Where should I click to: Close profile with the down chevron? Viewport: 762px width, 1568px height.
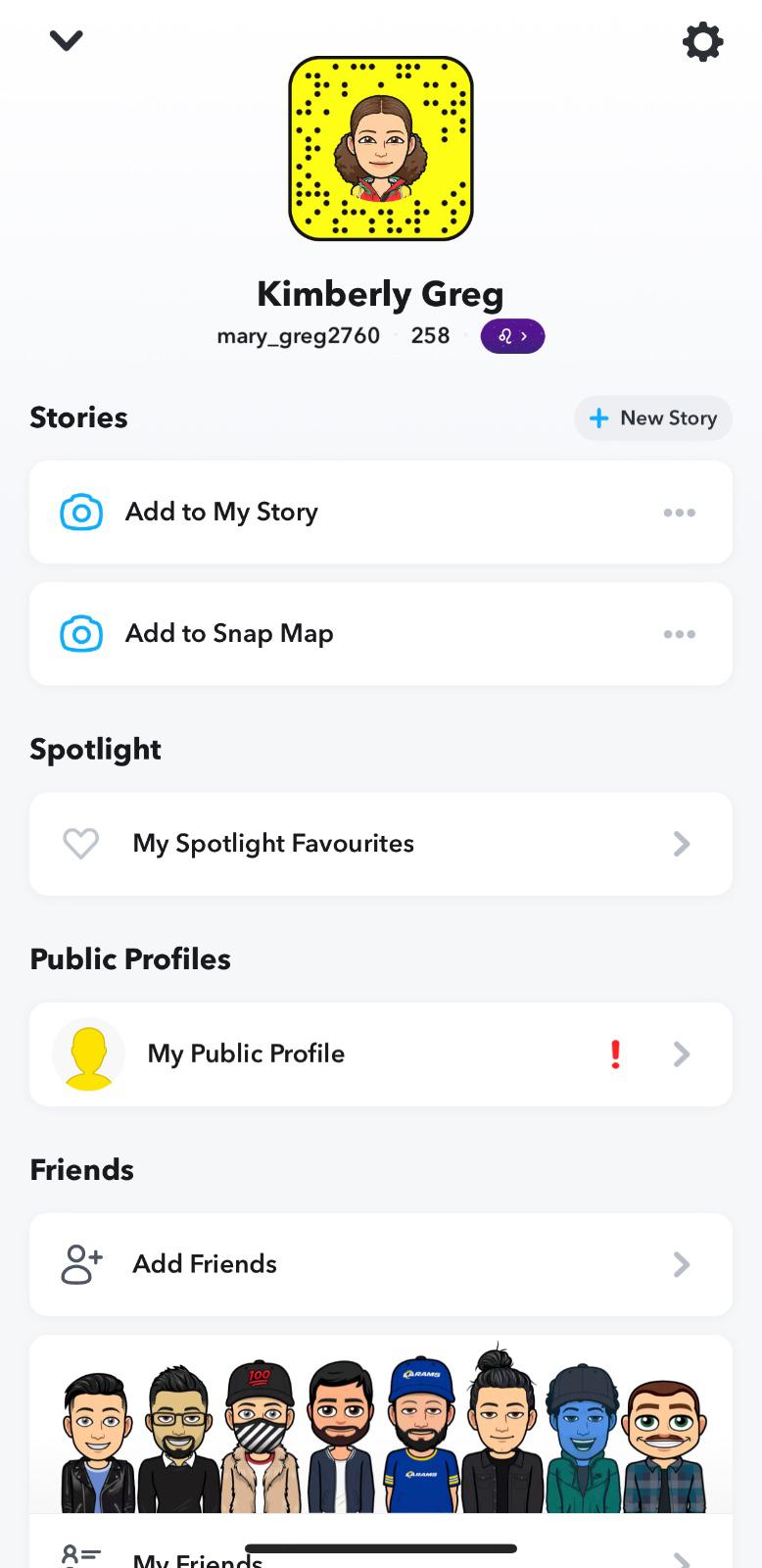pyautogui.click(x=66, y=41)
